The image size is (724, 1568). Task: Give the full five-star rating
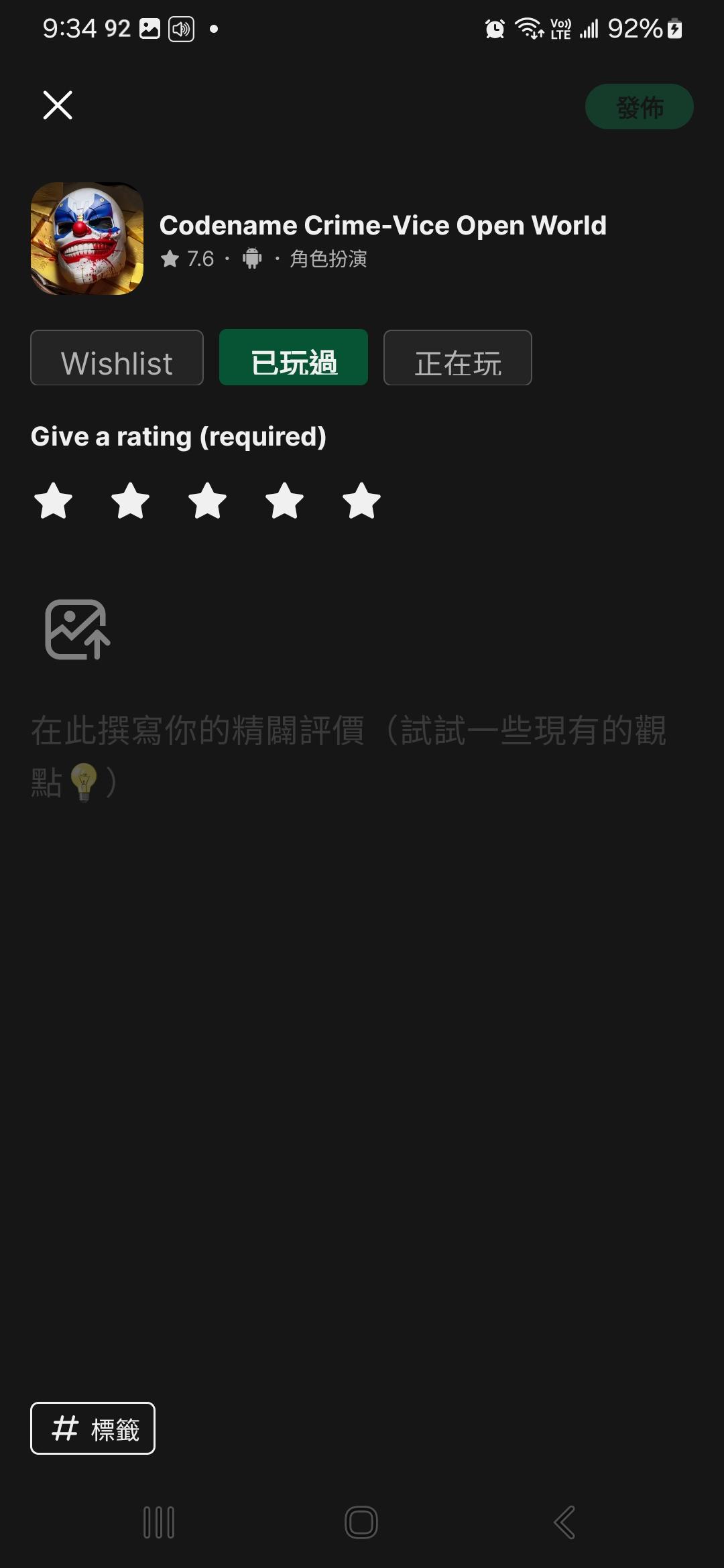click(x=361, y=501)
